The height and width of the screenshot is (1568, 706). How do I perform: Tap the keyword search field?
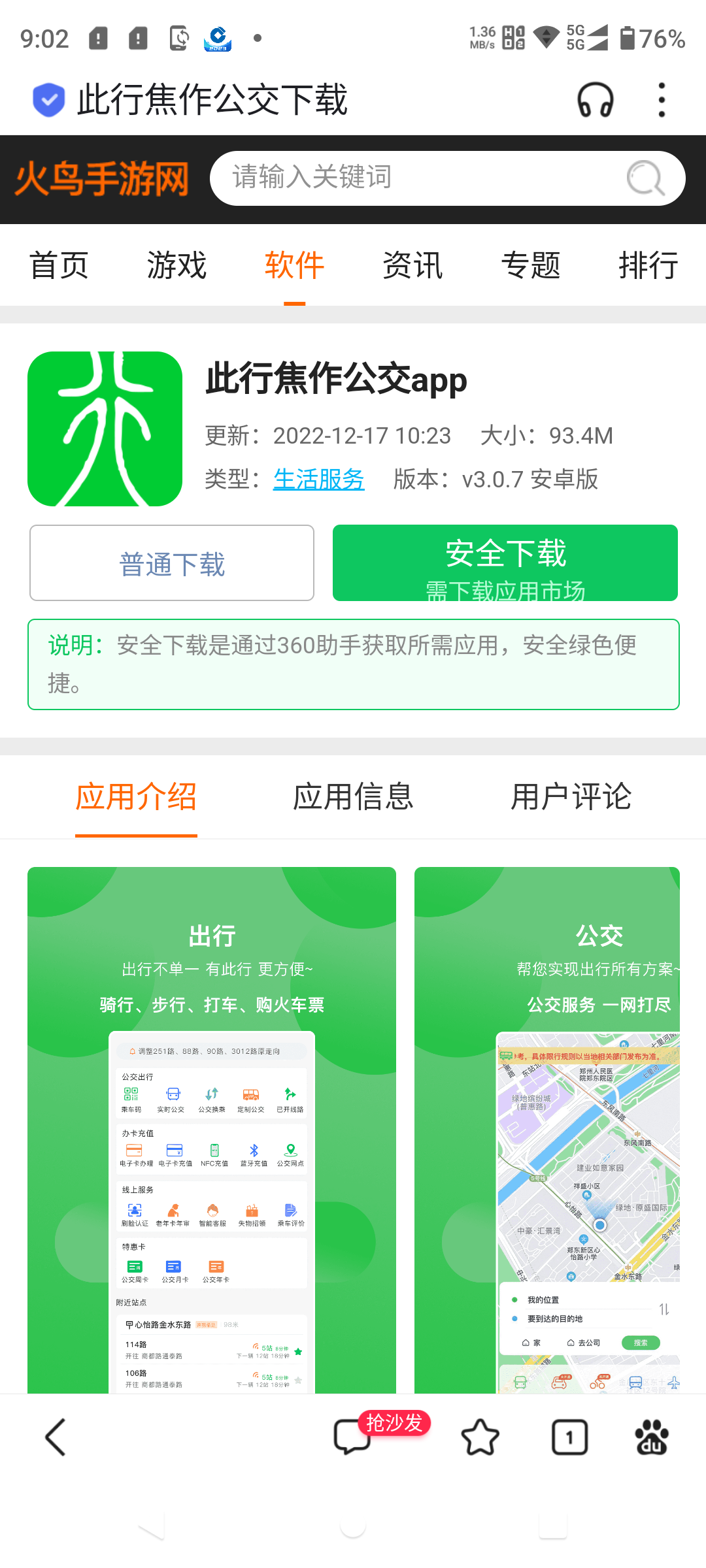pos(418,178)
